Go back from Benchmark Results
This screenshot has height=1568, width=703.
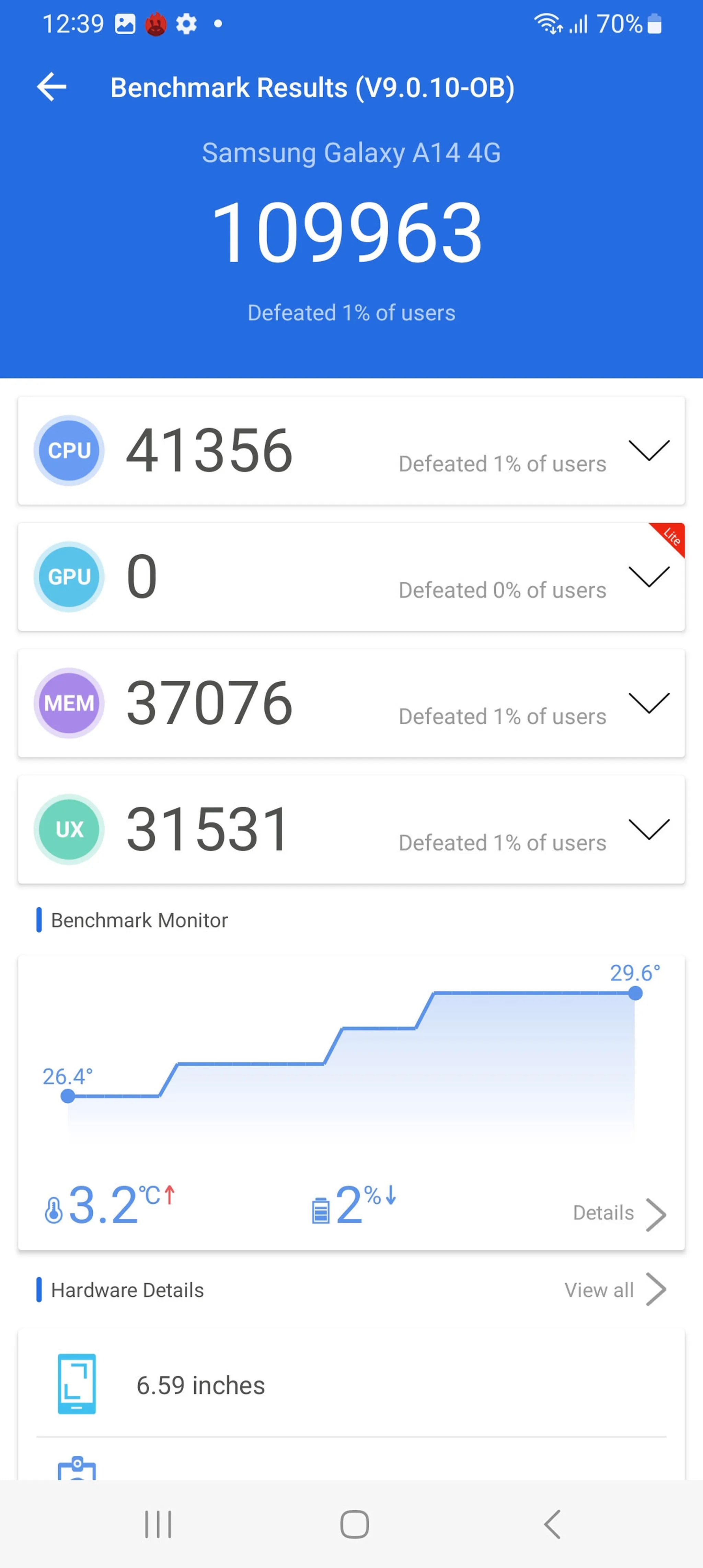point(52,87)
